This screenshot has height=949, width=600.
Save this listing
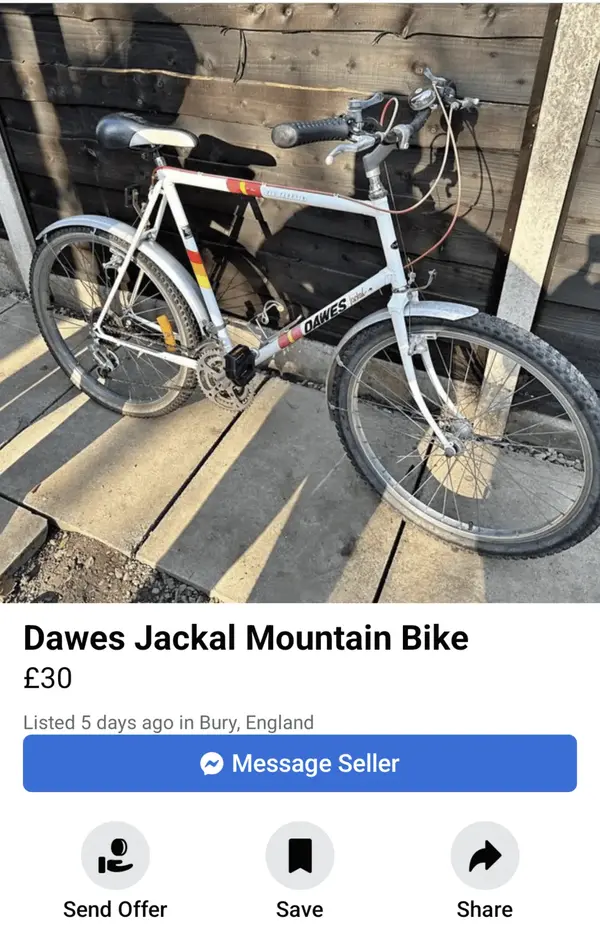tap(300, 856)
